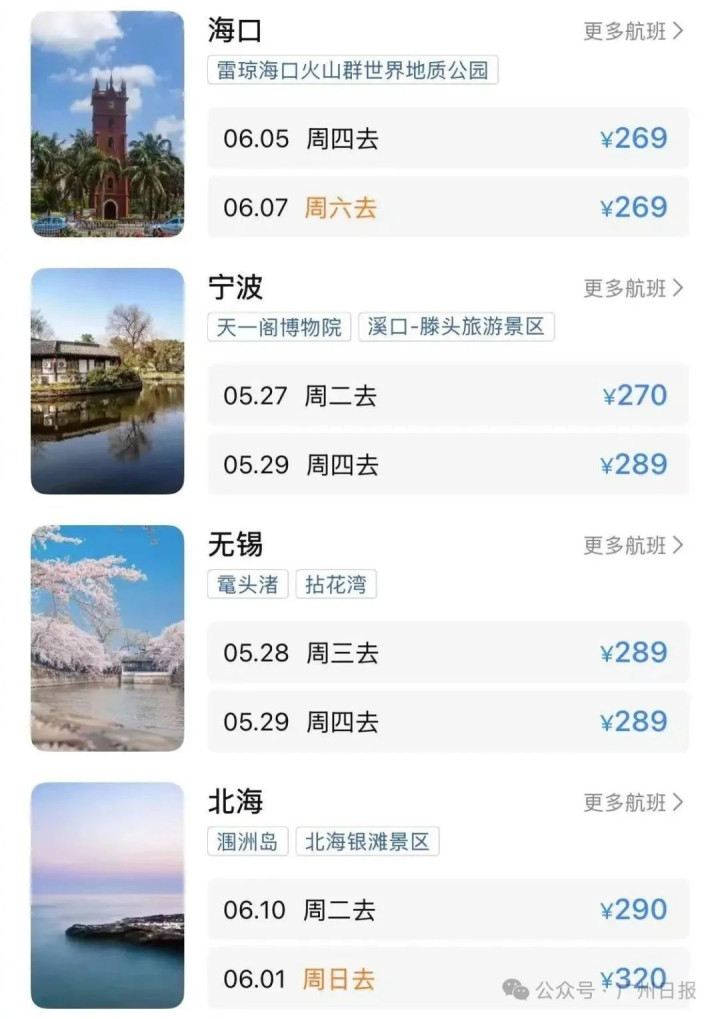Show more flights for 宁波
The height and width of the screenshot is (1019, 720).
(x=633, y=288)
